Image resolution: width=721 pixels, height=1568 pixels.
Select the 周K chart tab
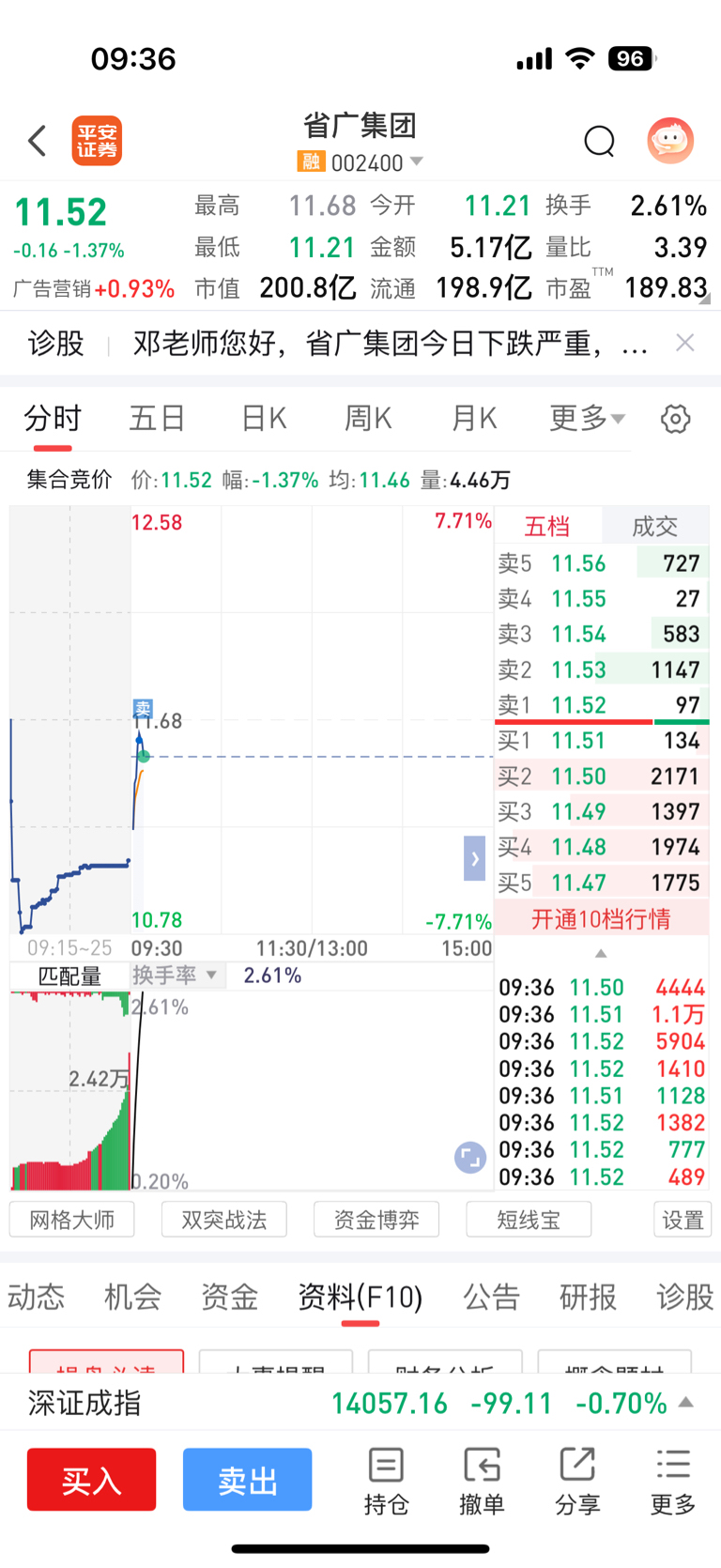[x=368, y=418]
